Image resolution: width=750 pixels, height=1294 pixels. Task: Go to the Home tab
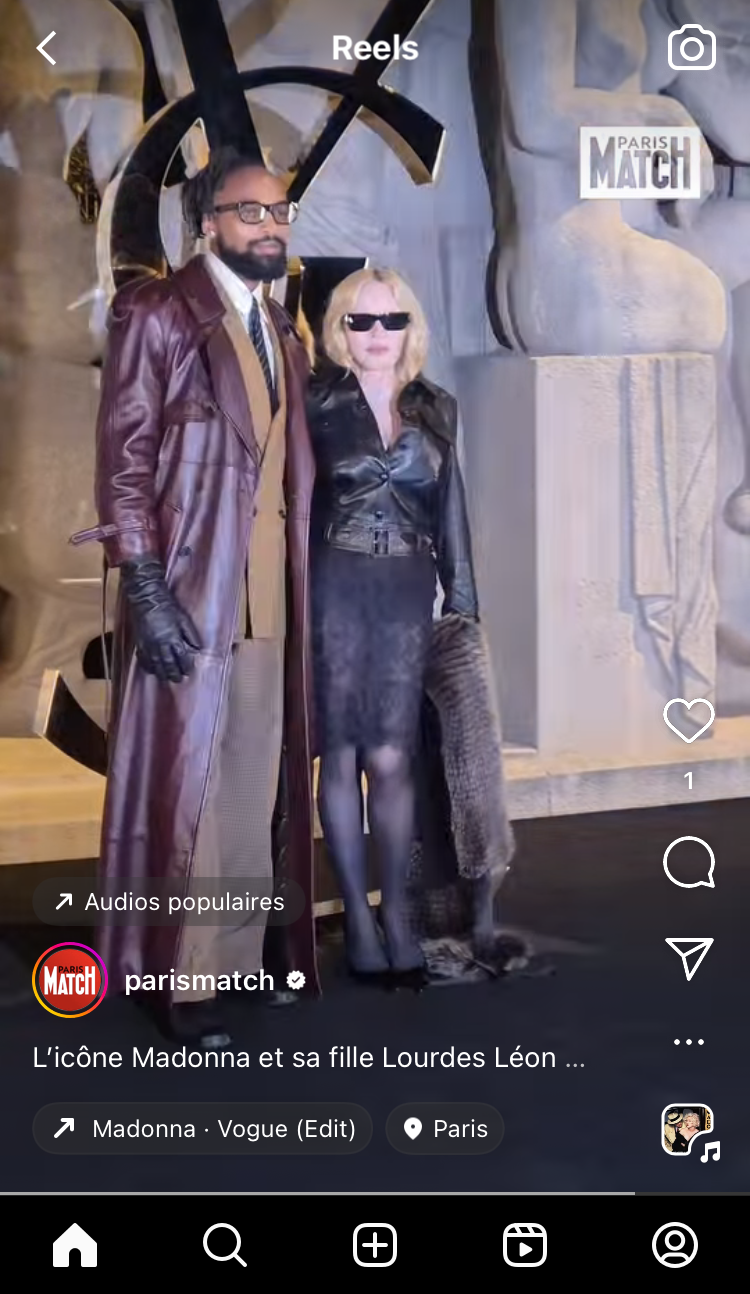click(75, 1246)
